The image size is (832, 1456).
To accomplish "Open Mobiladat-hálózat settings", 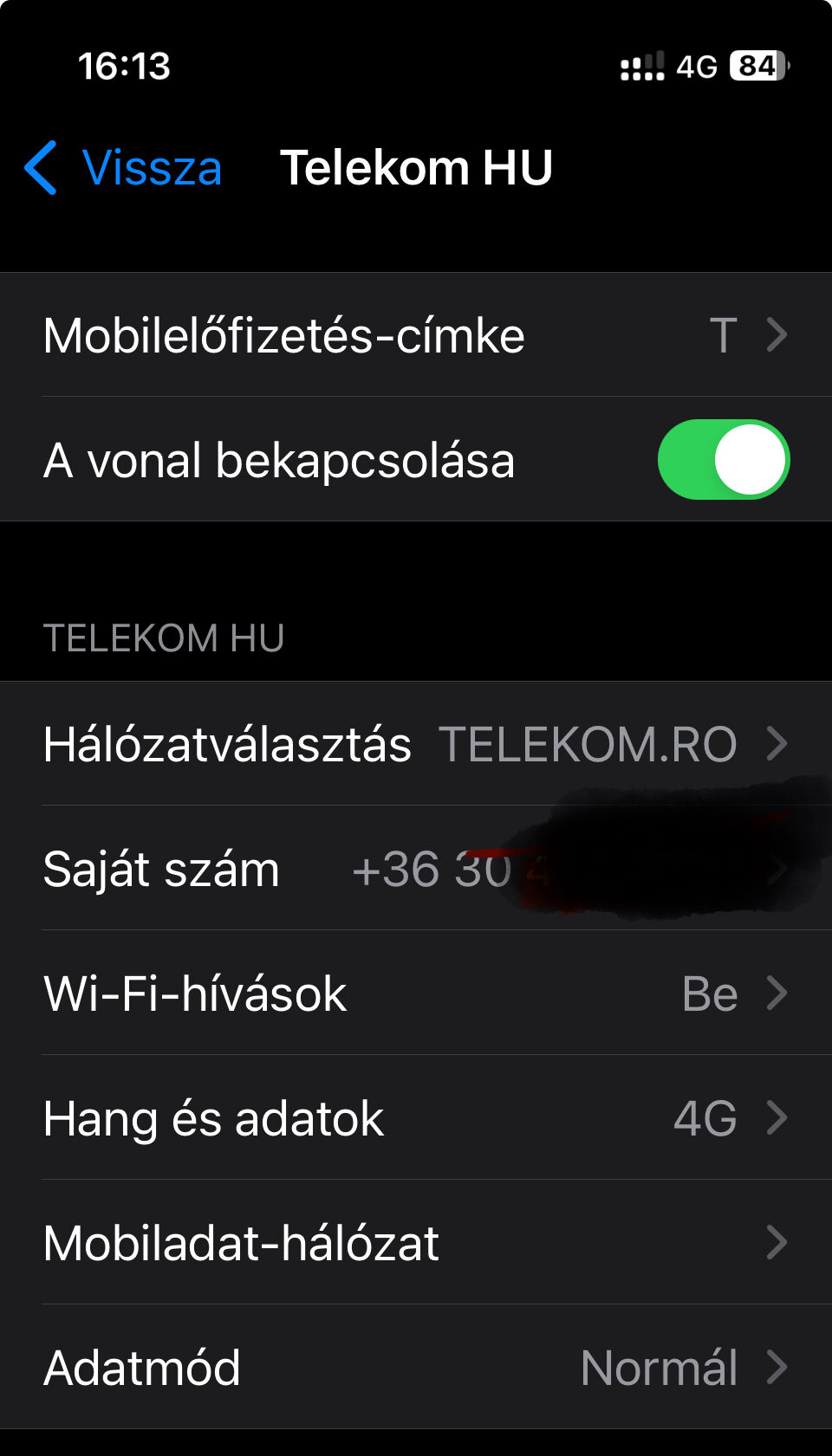I will coord(416,1243).
